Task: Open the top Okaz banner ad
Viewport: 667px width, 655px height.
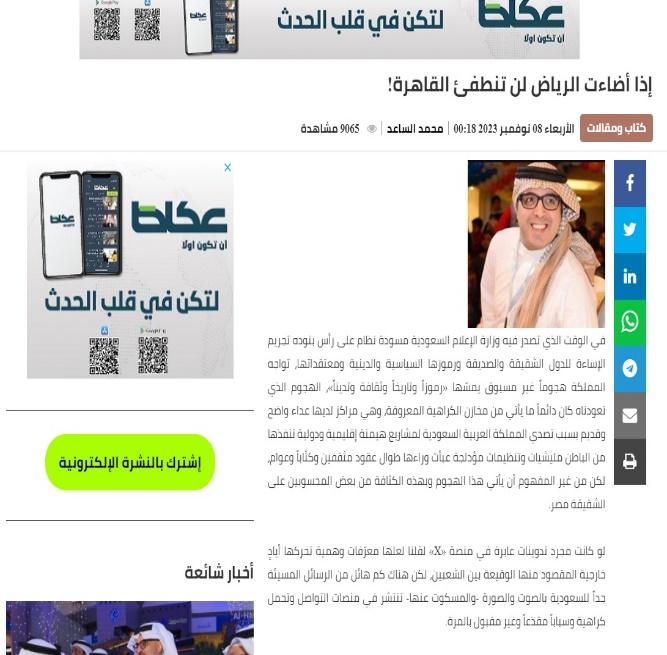Action: pos(330,28)
